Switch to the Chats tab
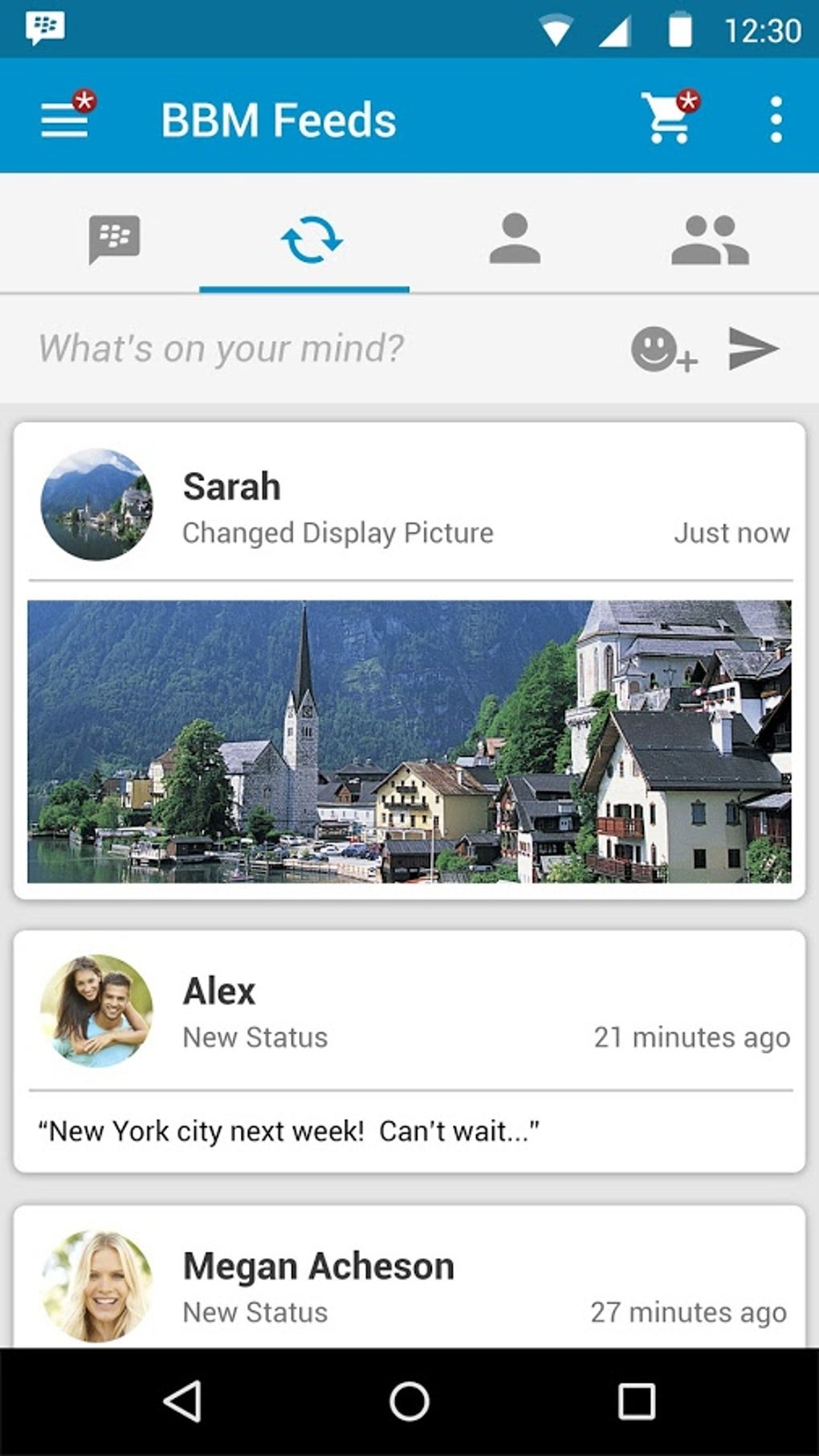 click(113, 238)
